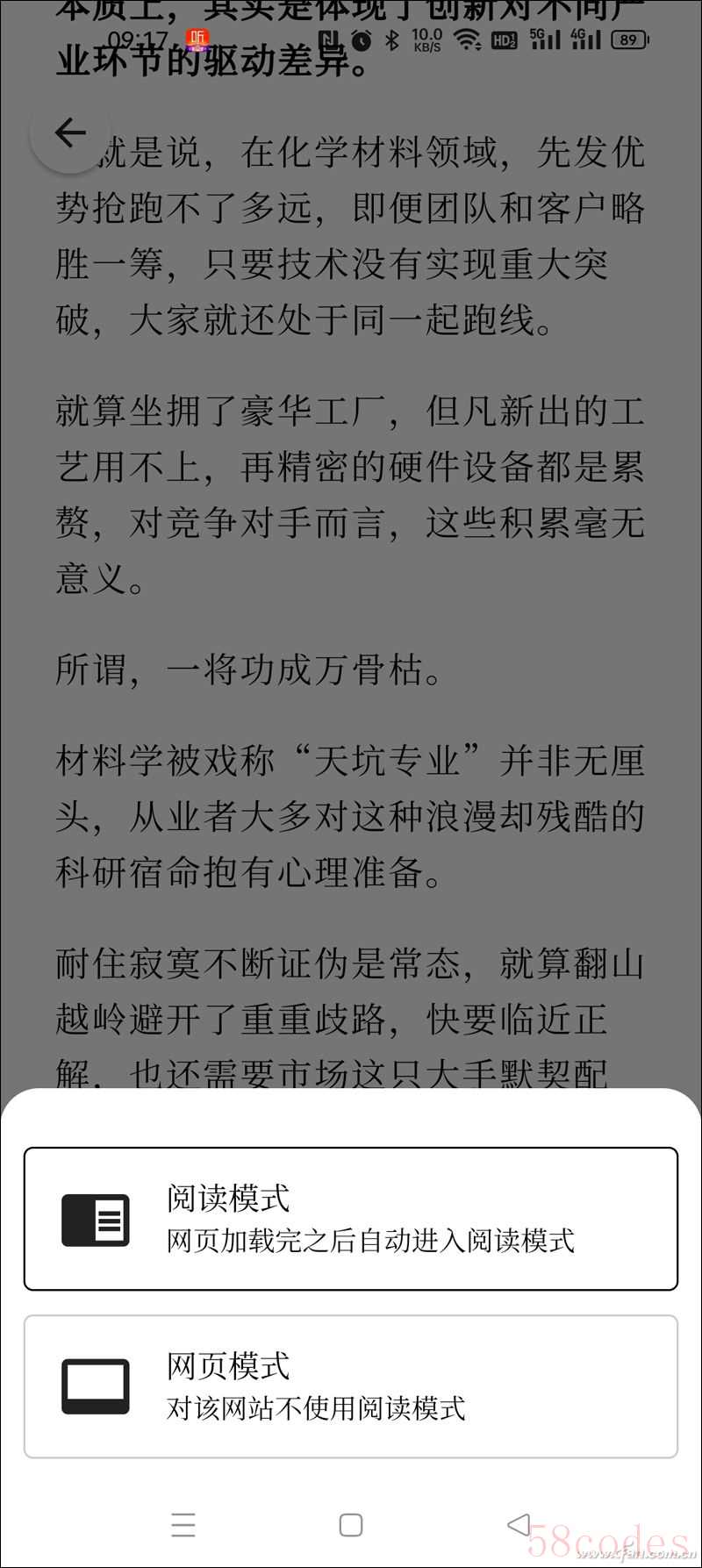Screen dimensions: 702x1568
Task: Tap system back triangle in navigation bar
Action: click(x=519, y=1525)
